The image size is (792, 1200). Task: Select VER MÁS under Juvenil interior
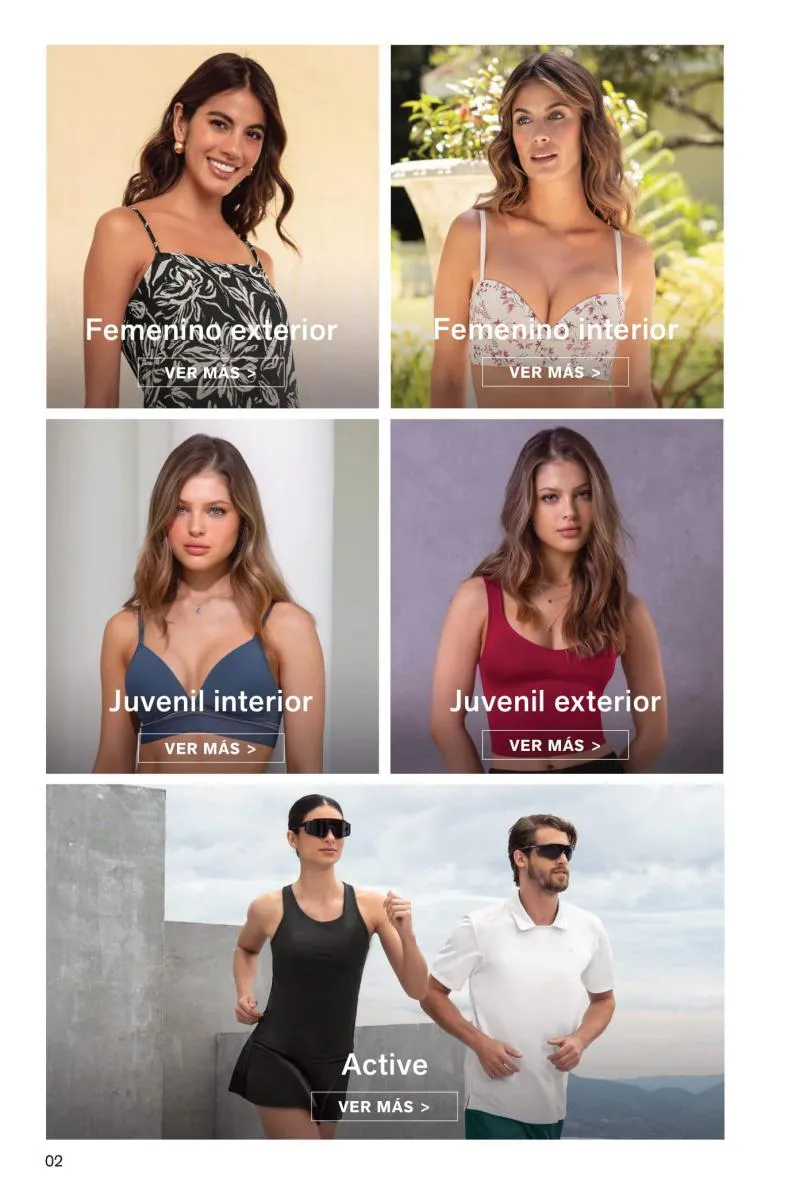(211, 748)
